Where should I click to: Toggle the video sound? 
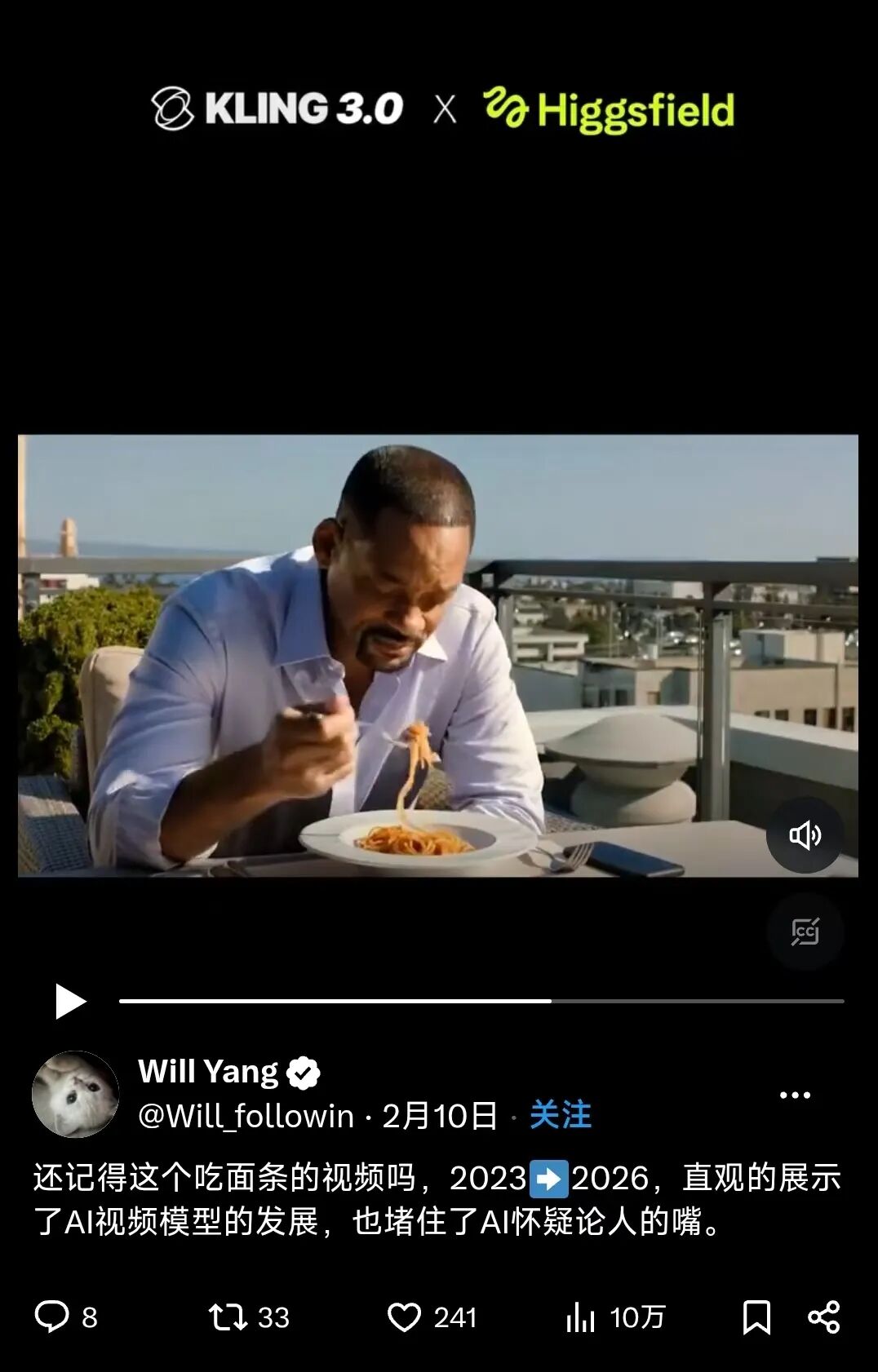coord(805,835)
